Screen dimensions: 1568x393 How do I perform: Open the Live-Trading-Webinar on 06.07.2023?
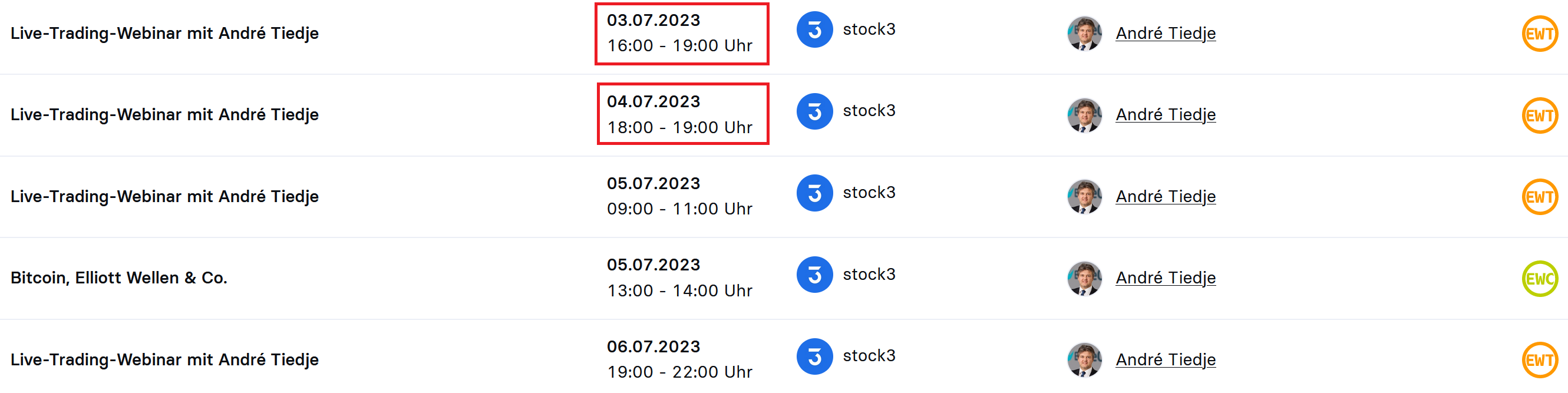(x=164, y=359)
